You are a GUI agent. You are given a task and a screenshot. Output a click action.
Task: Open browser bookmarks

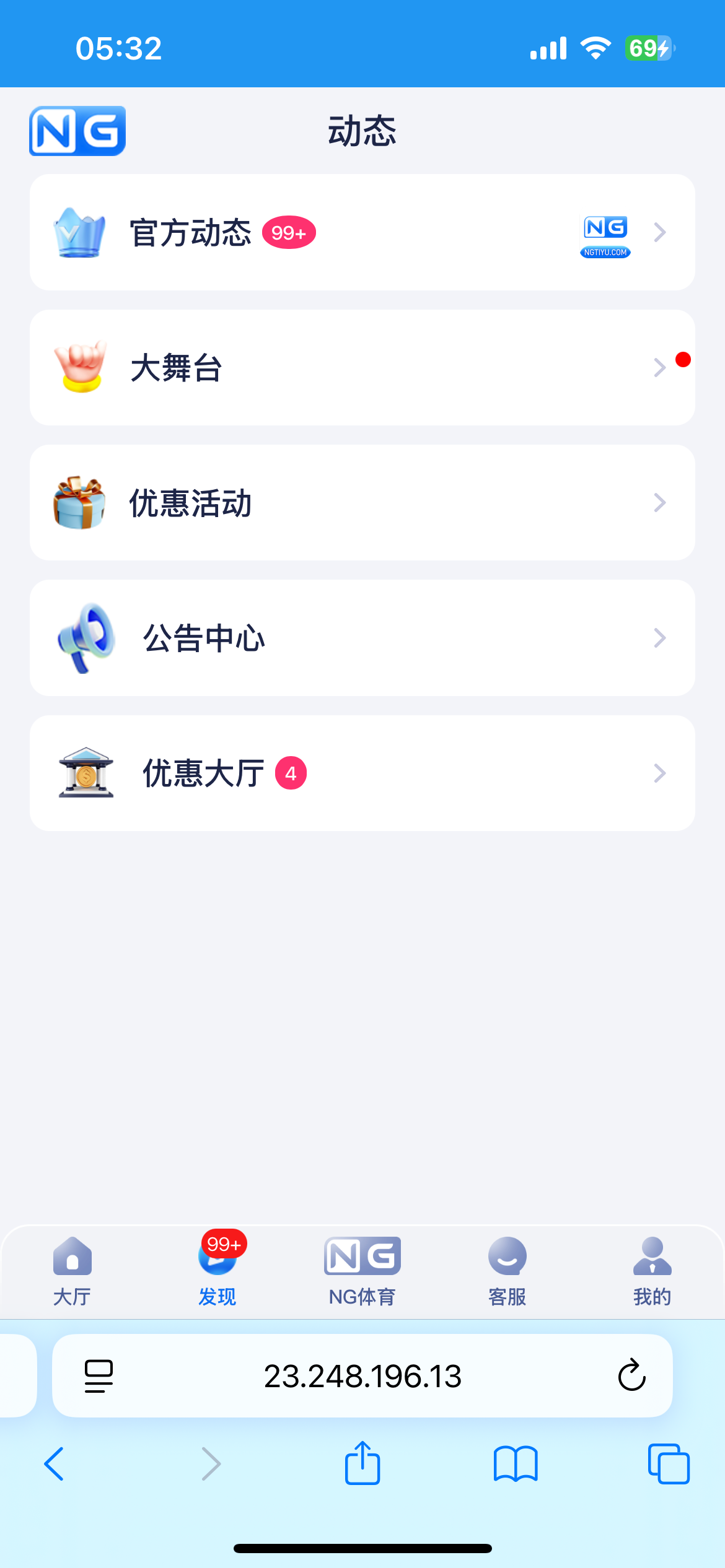click(516, 1464)
